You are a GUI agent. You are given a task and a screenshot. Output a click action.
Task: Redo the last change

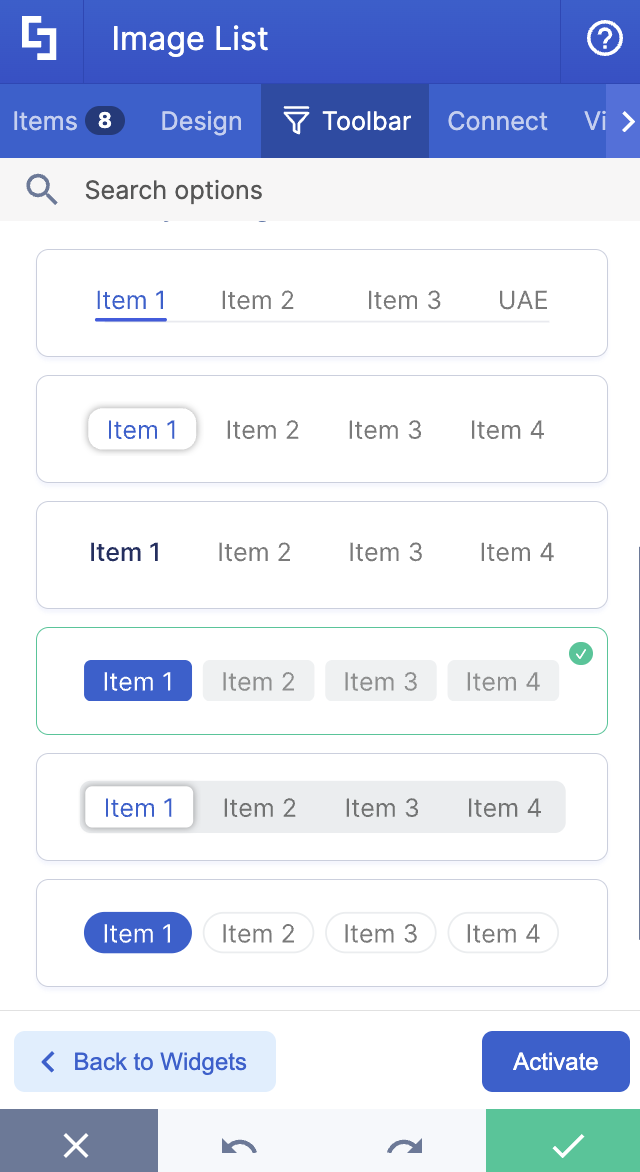tap(404, 1145)
